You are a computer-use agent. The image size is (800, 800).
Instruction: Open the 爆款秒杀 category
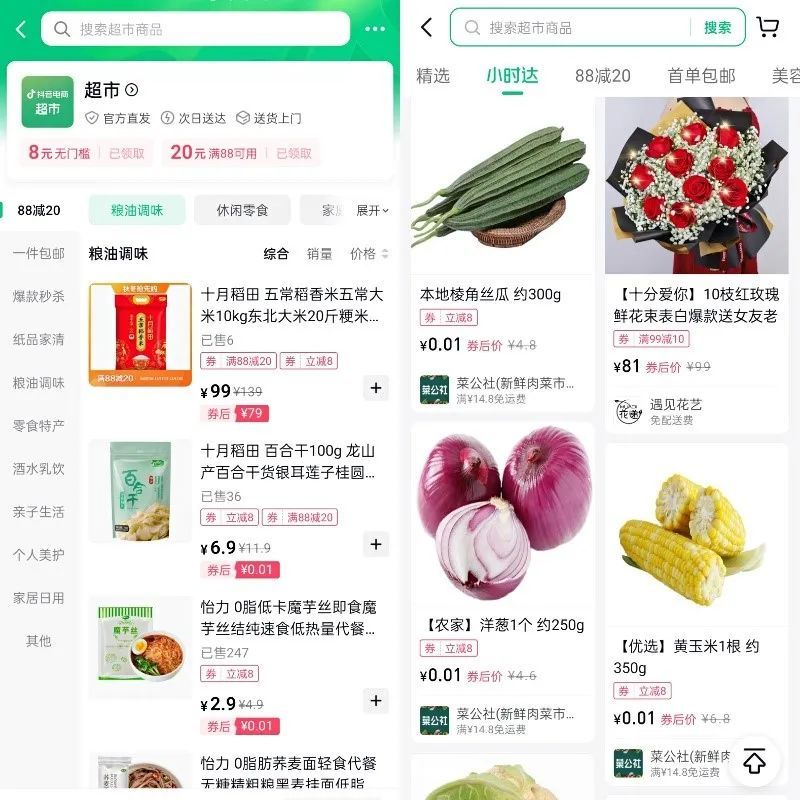coord(39,297)
